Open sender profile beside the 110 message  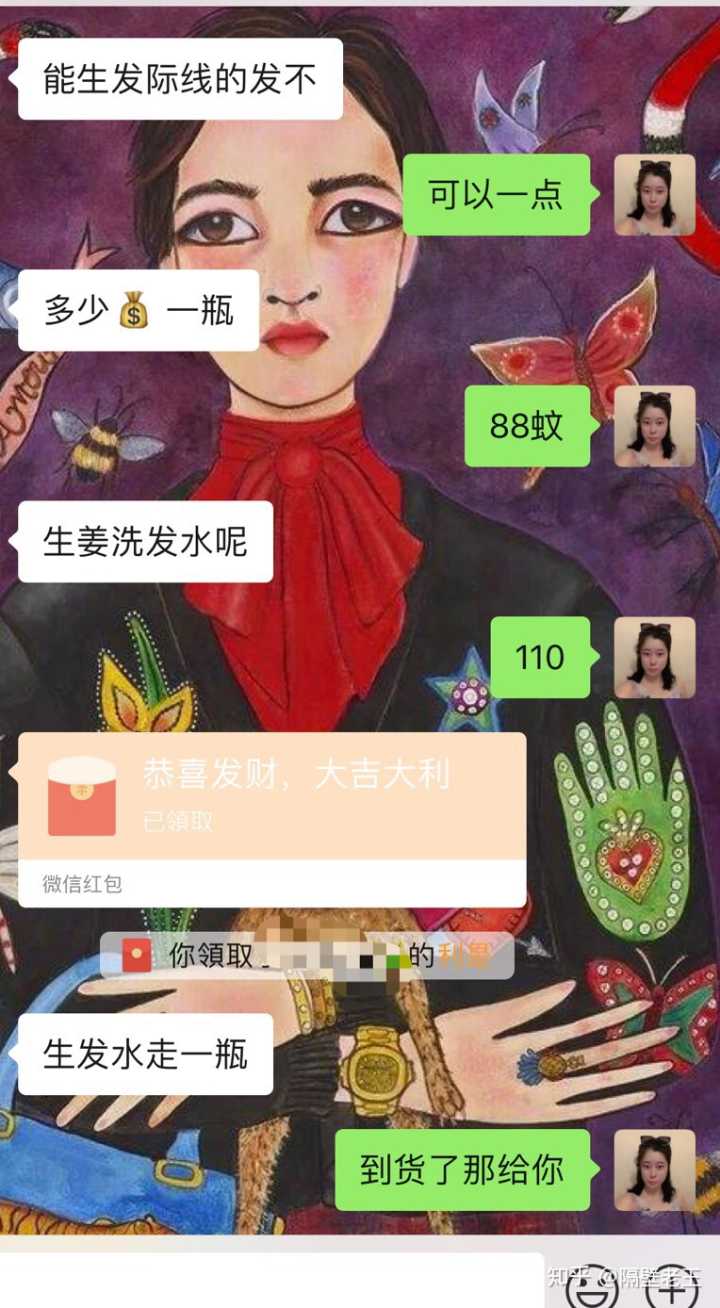pyautogui.click(x=654, y=657)
